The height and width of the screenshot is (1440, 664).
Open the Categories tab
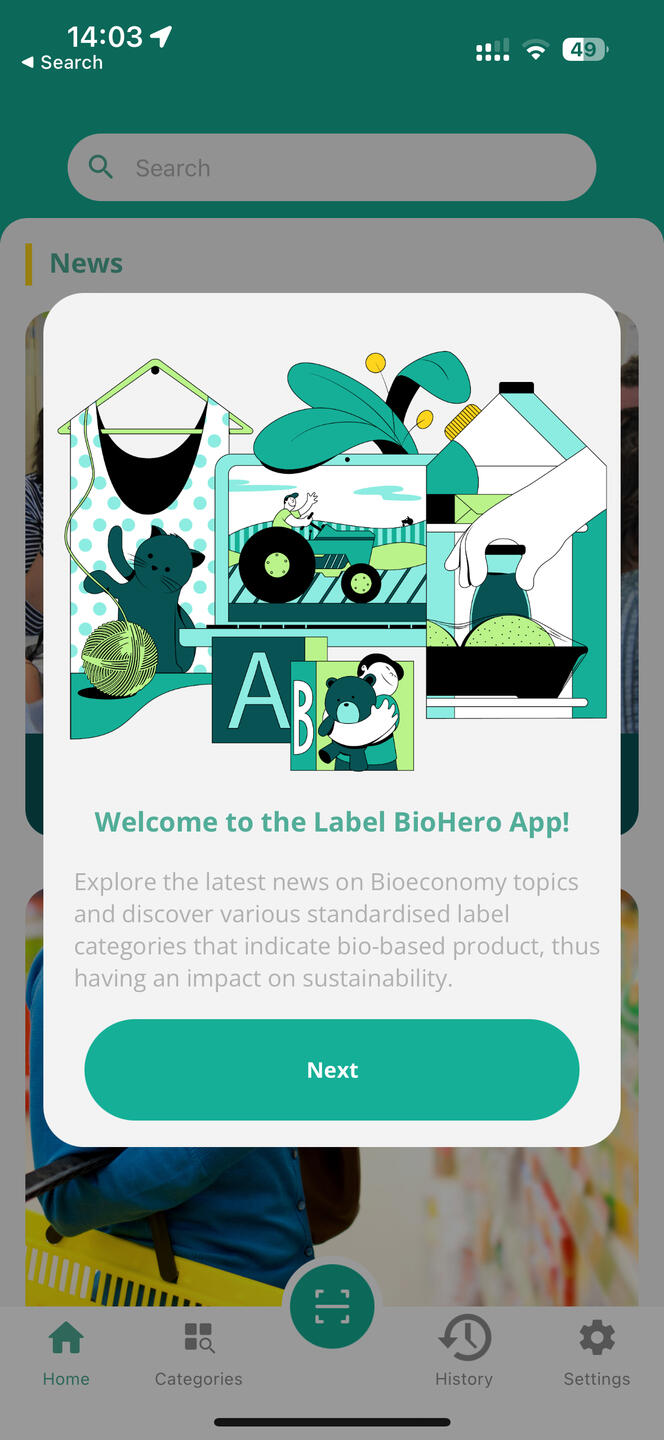point(198,1352)
